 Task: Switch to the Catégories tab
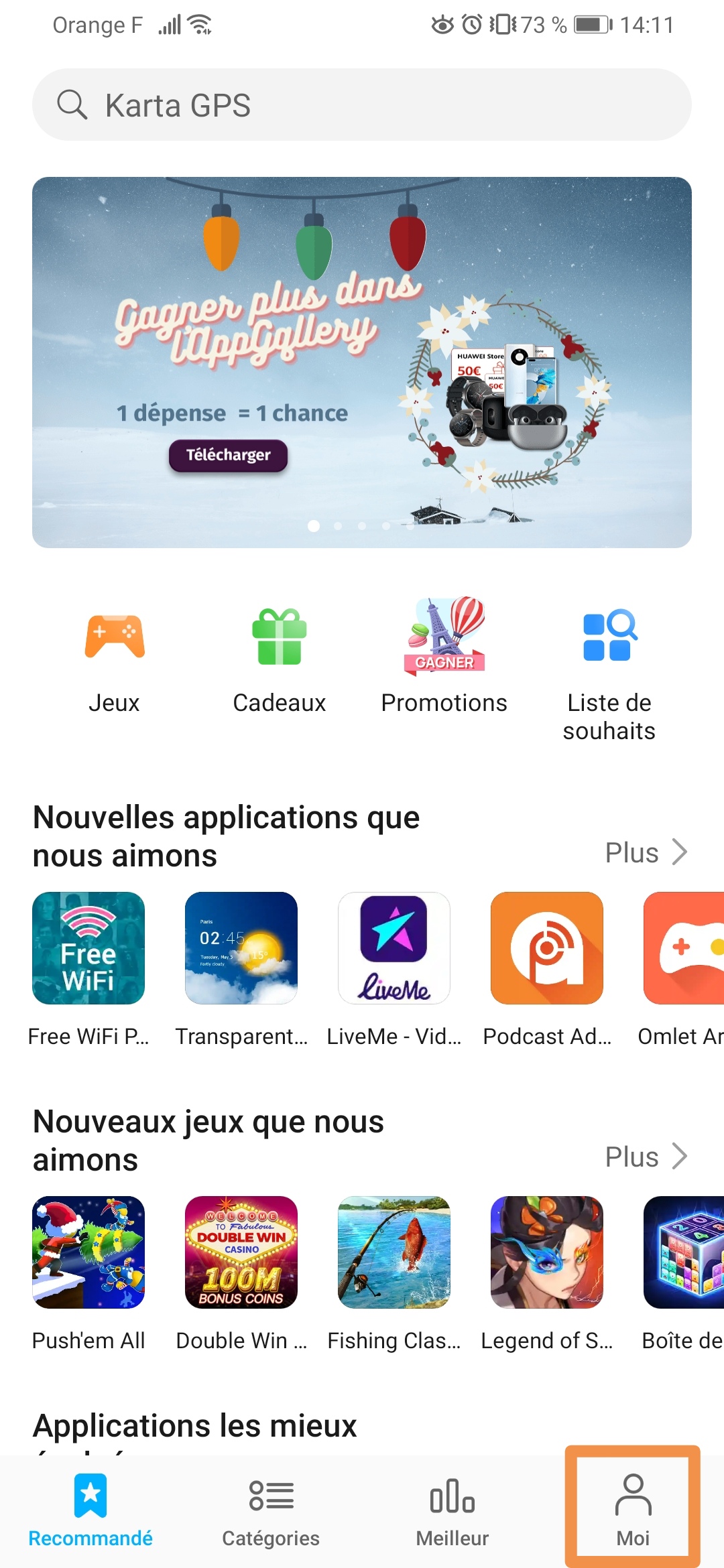(271, 1509)
